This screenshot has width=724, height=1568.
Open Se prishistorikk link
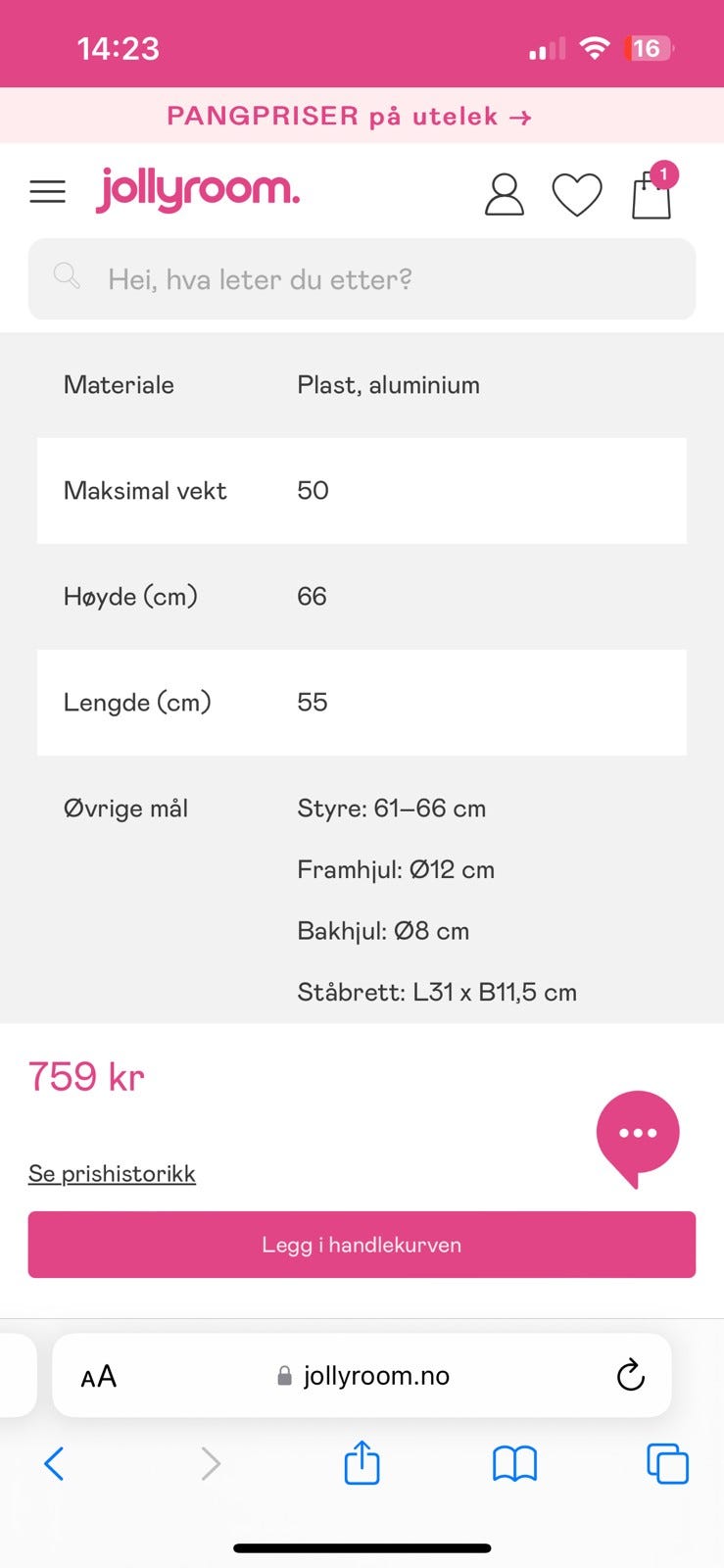pyautogui.click(x=112, y=1173)
